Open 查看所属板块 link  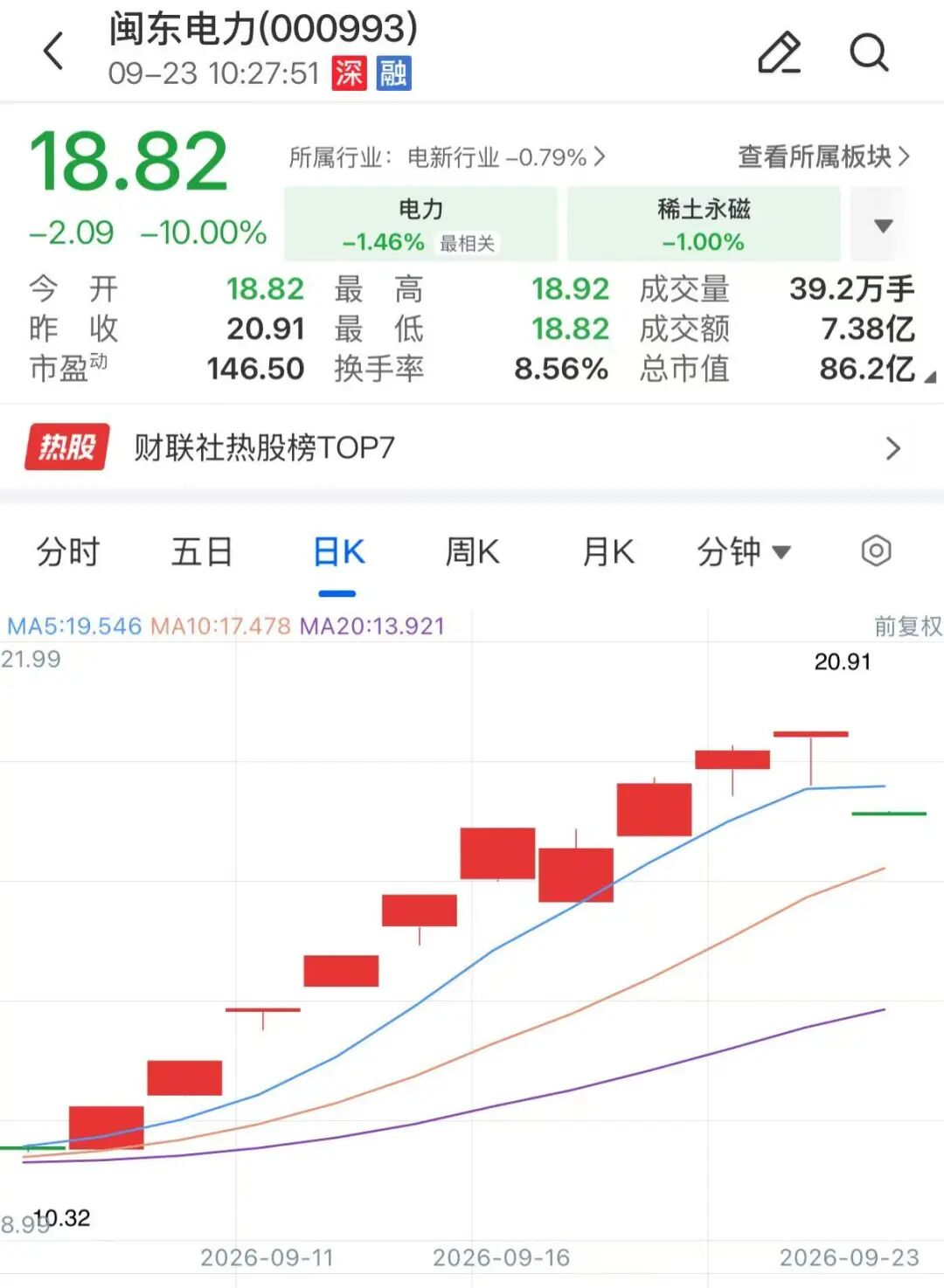823,156
